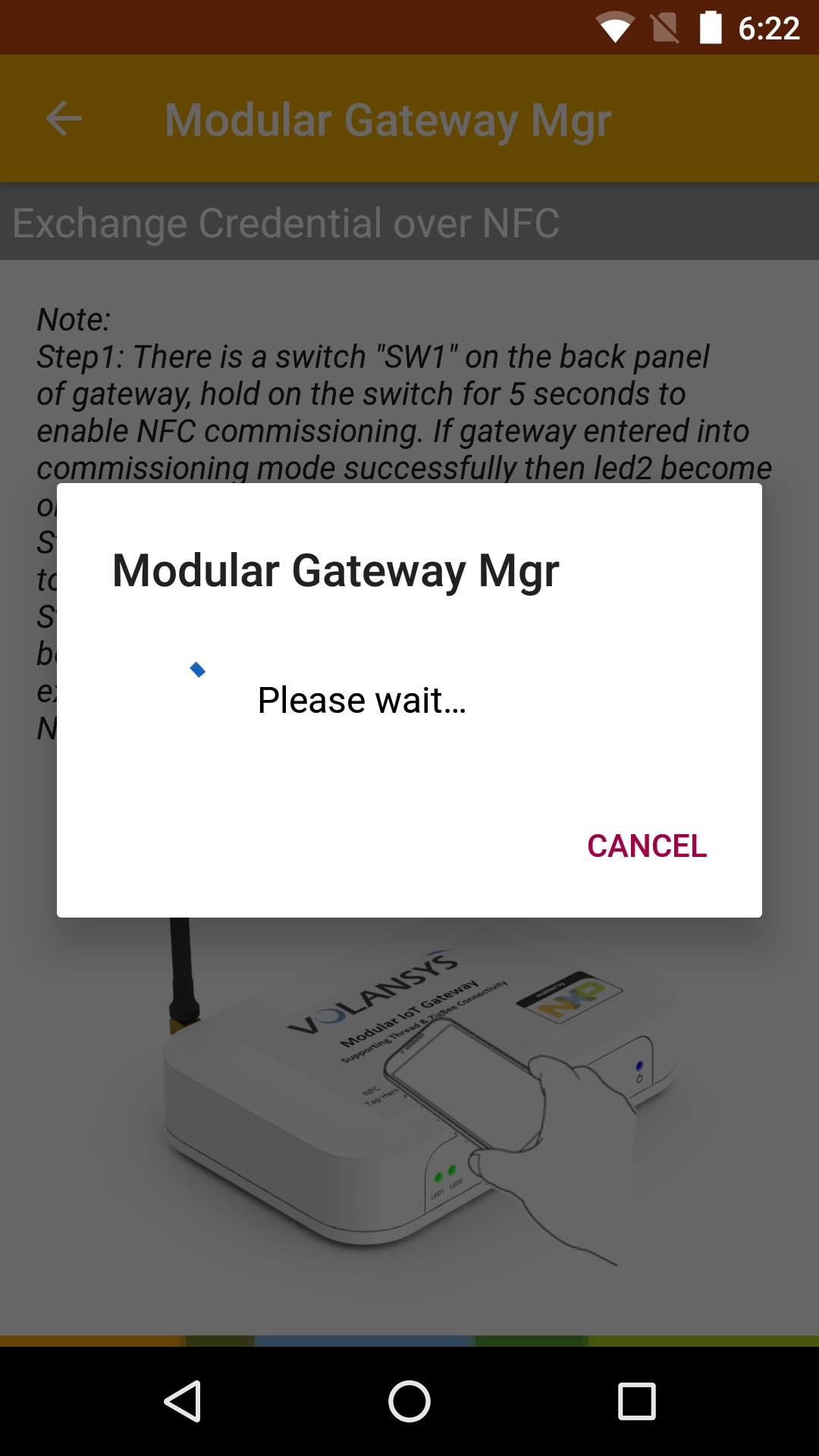Go back using the app bar arrow

click(x=64, y=119)
